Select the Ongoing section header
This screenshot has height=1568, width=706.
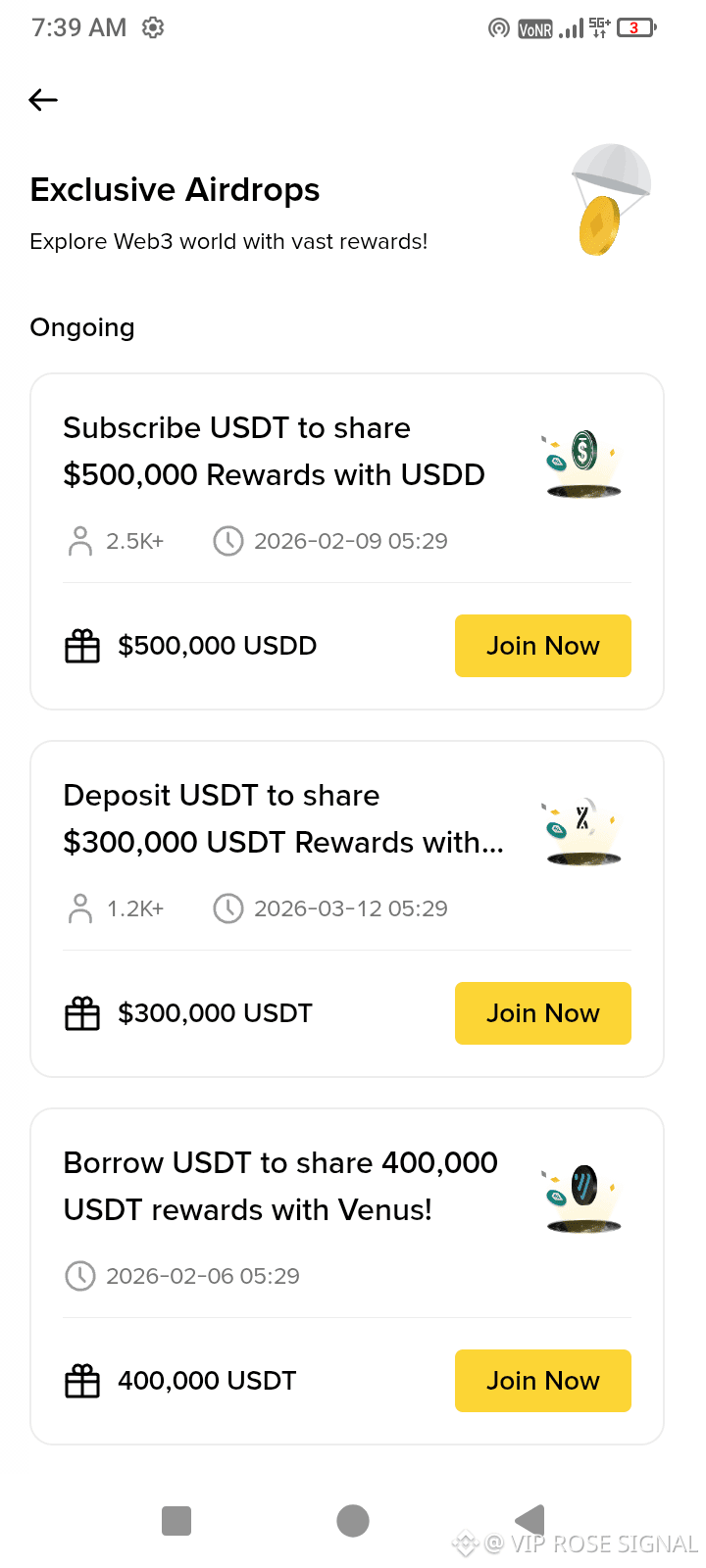coord(82,327)
